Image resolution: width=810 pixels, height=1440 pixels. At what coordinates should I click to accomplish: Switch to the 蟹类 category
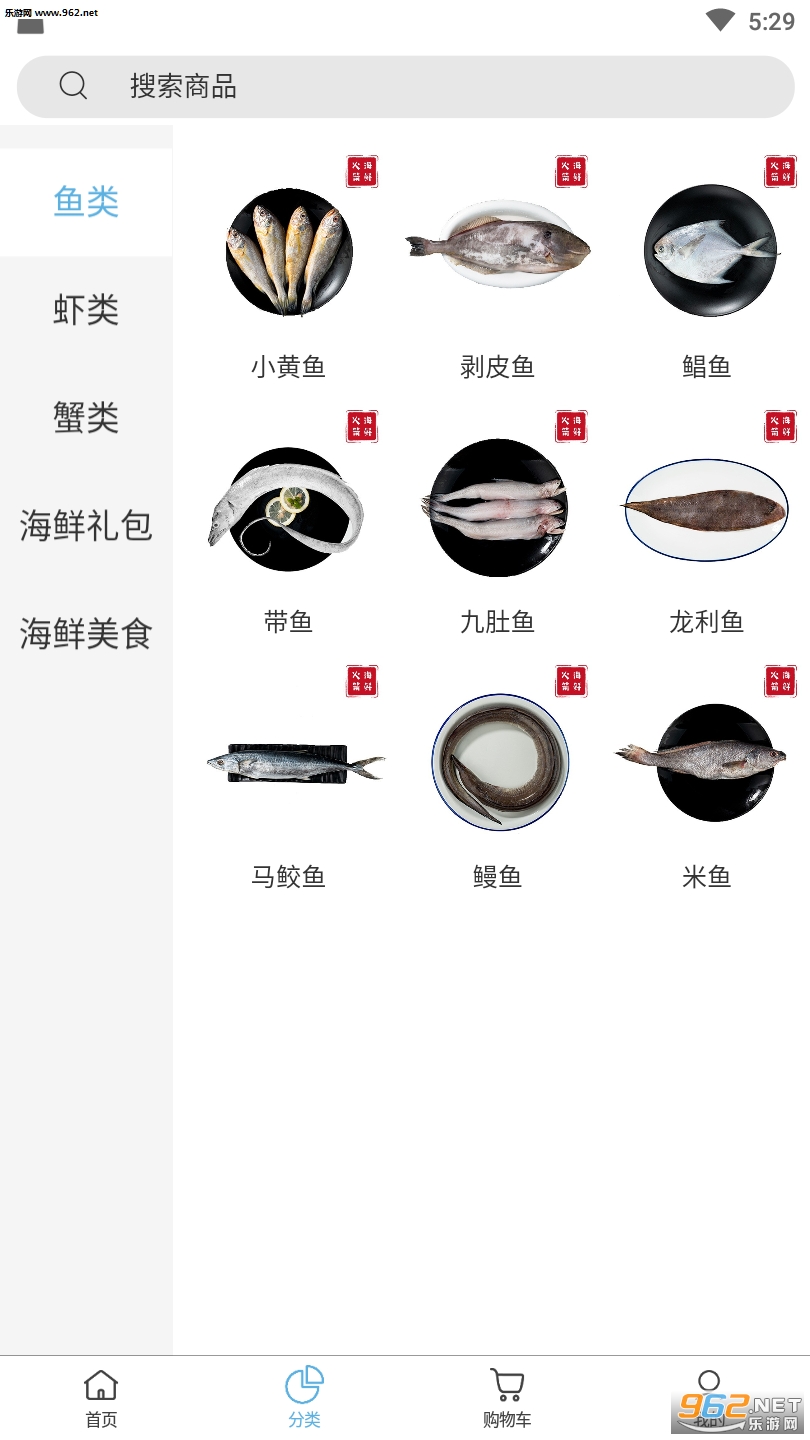pyautogui.click(x=86, y=417)
